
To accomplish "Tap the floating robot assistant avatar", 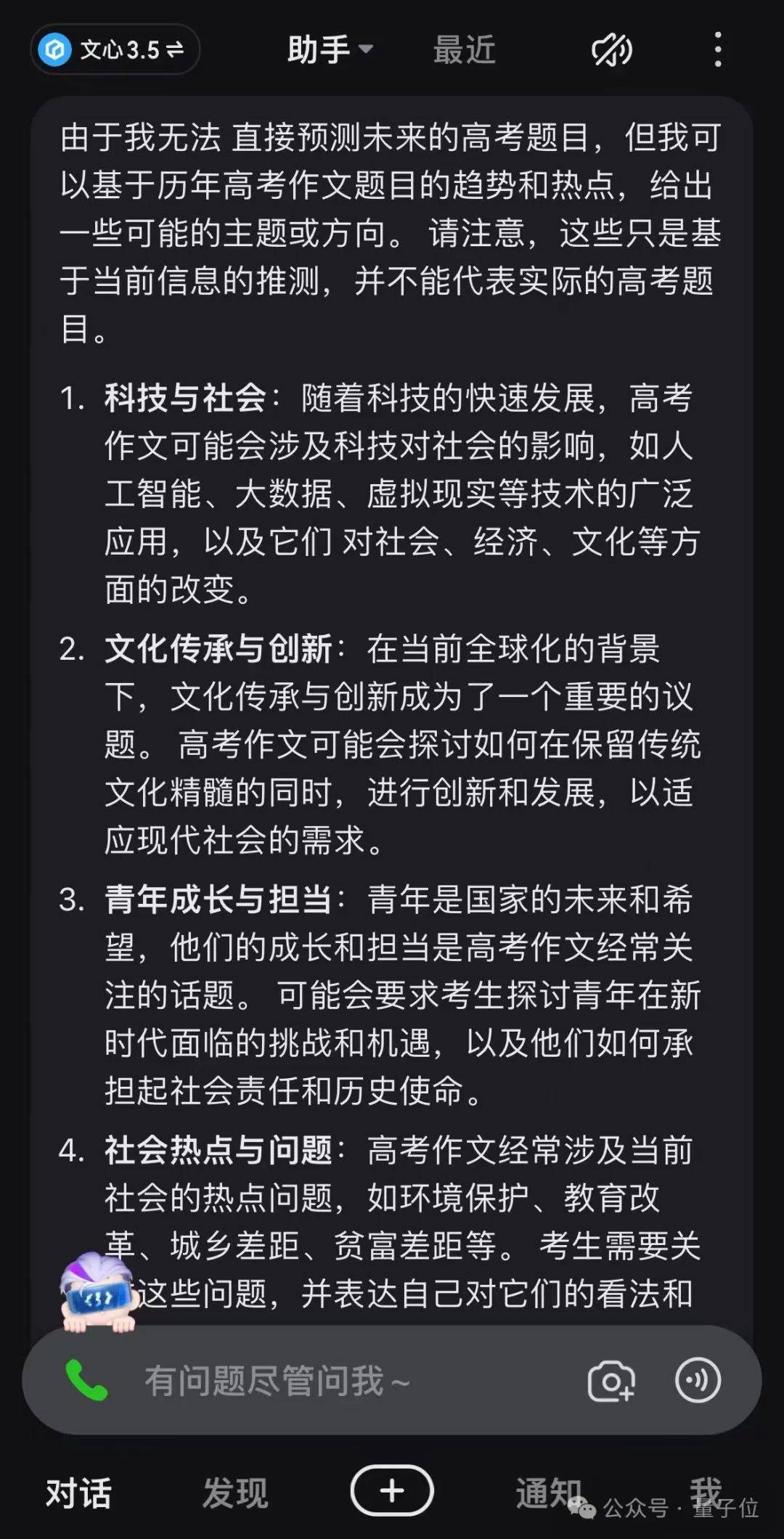I will 98,1294.
